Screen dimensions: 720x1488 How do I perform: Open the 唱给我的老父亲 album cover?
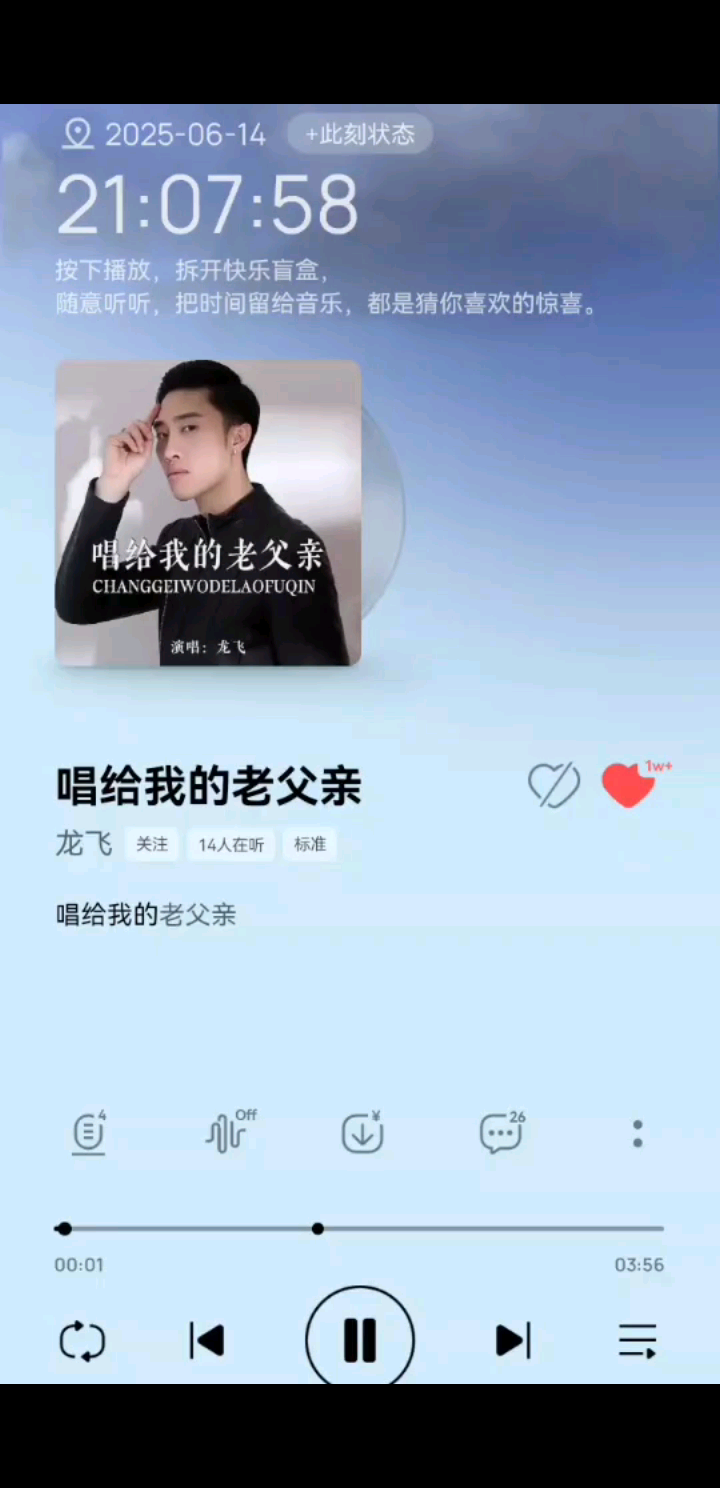point(208,513)
